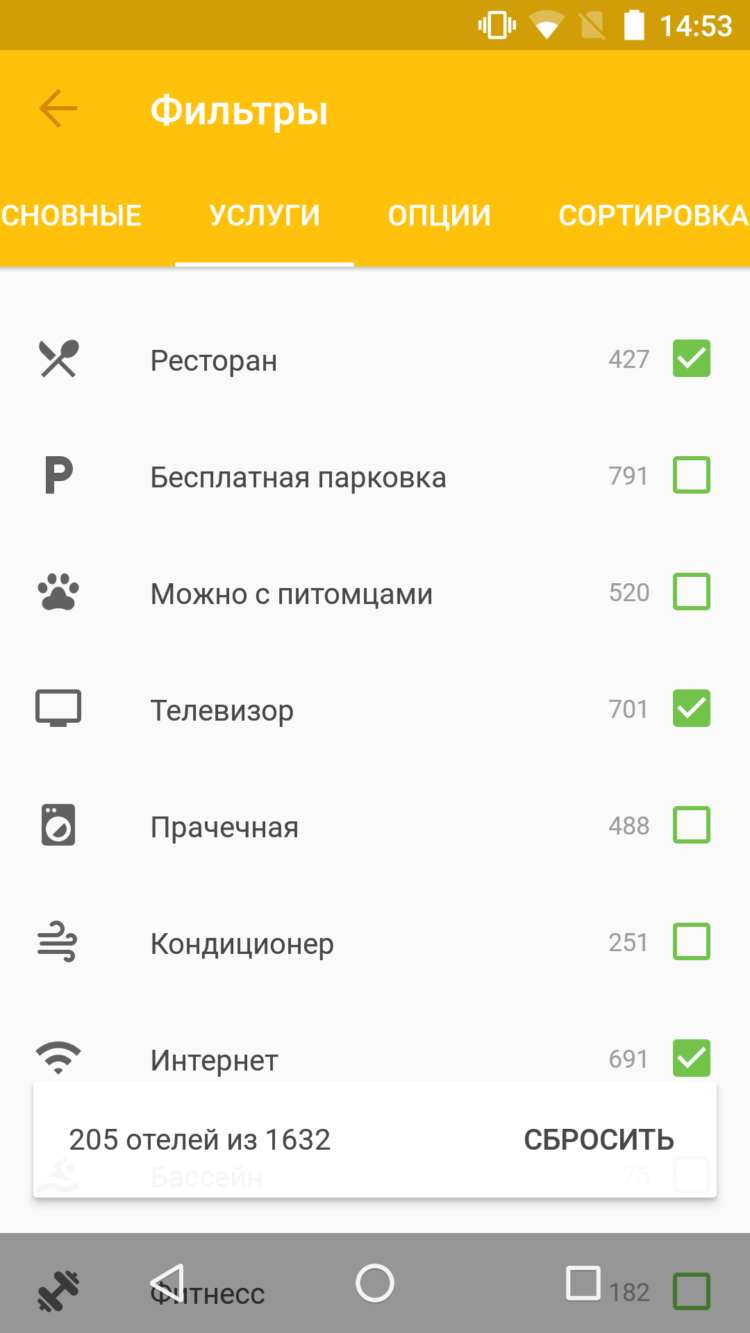Disable the Интернет filter checkbox
Viewport: 750px width, 1333px height.
[x=691, y=1058]
